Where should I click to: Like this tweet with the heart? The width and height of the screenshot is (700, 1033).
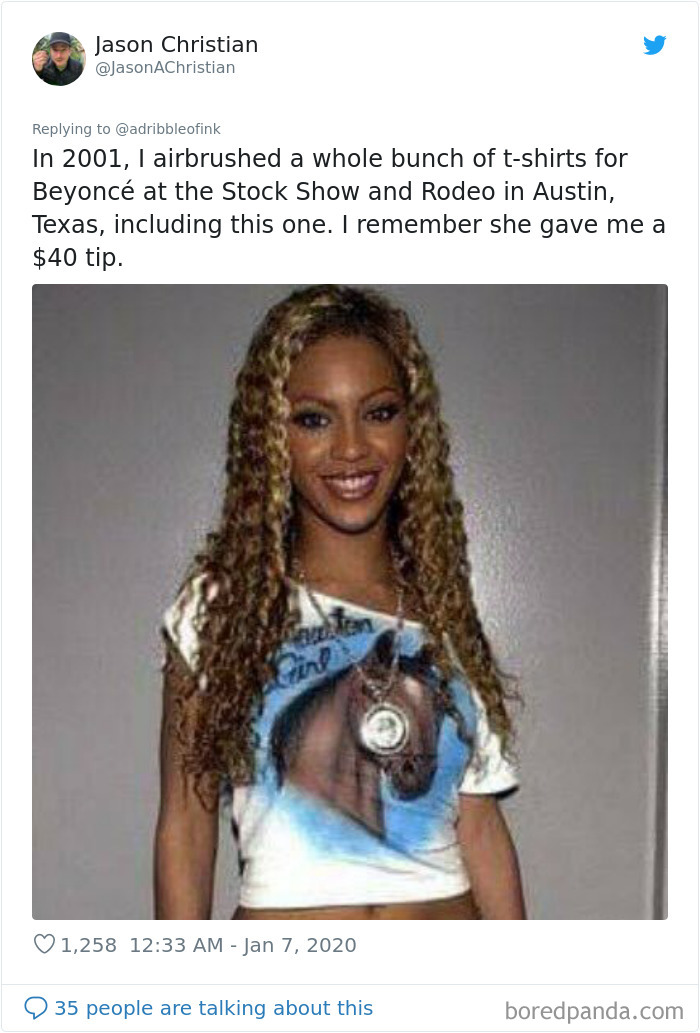(x=44, y=944)
